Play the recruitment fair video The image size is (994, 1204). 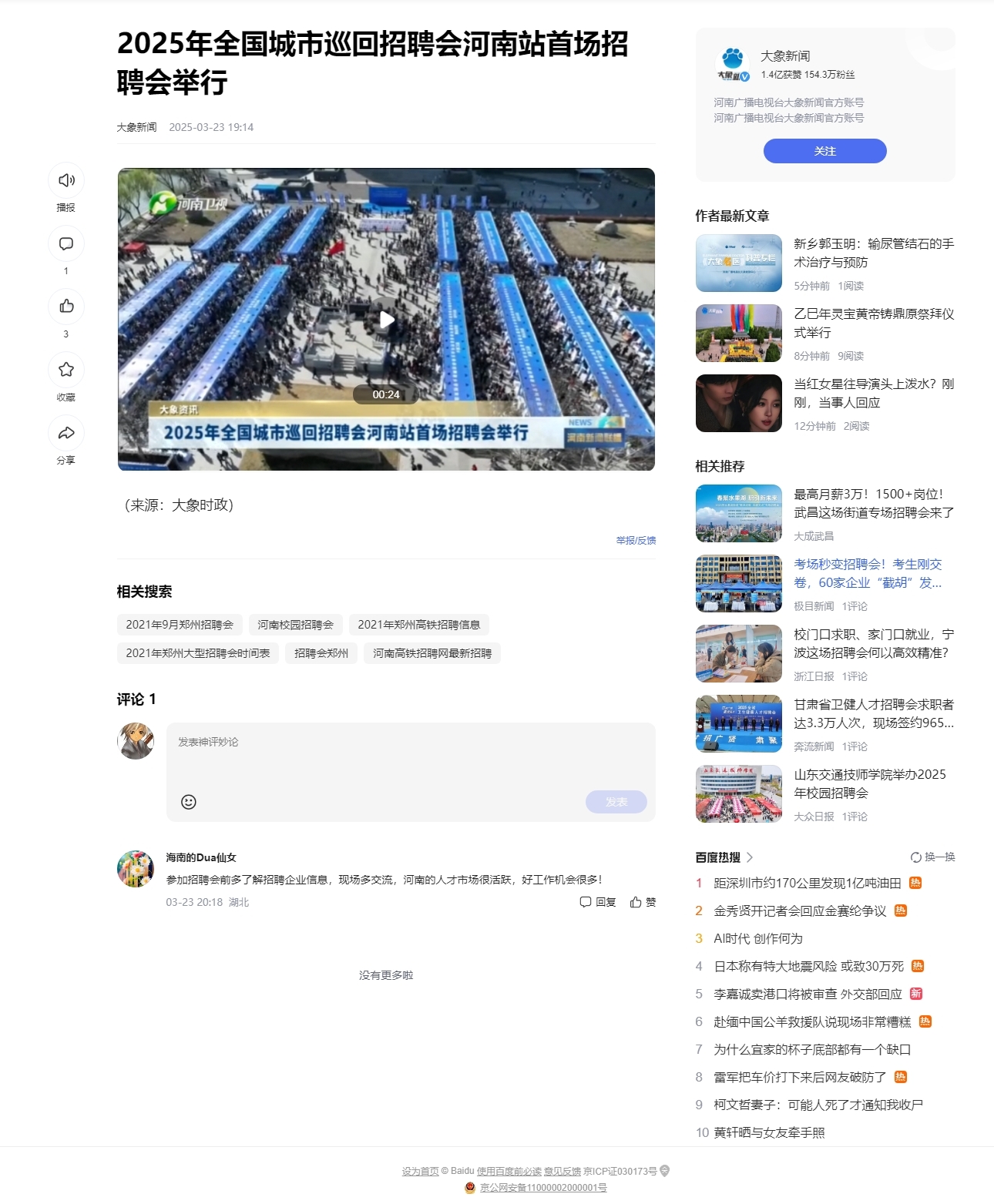pos(386,320)
